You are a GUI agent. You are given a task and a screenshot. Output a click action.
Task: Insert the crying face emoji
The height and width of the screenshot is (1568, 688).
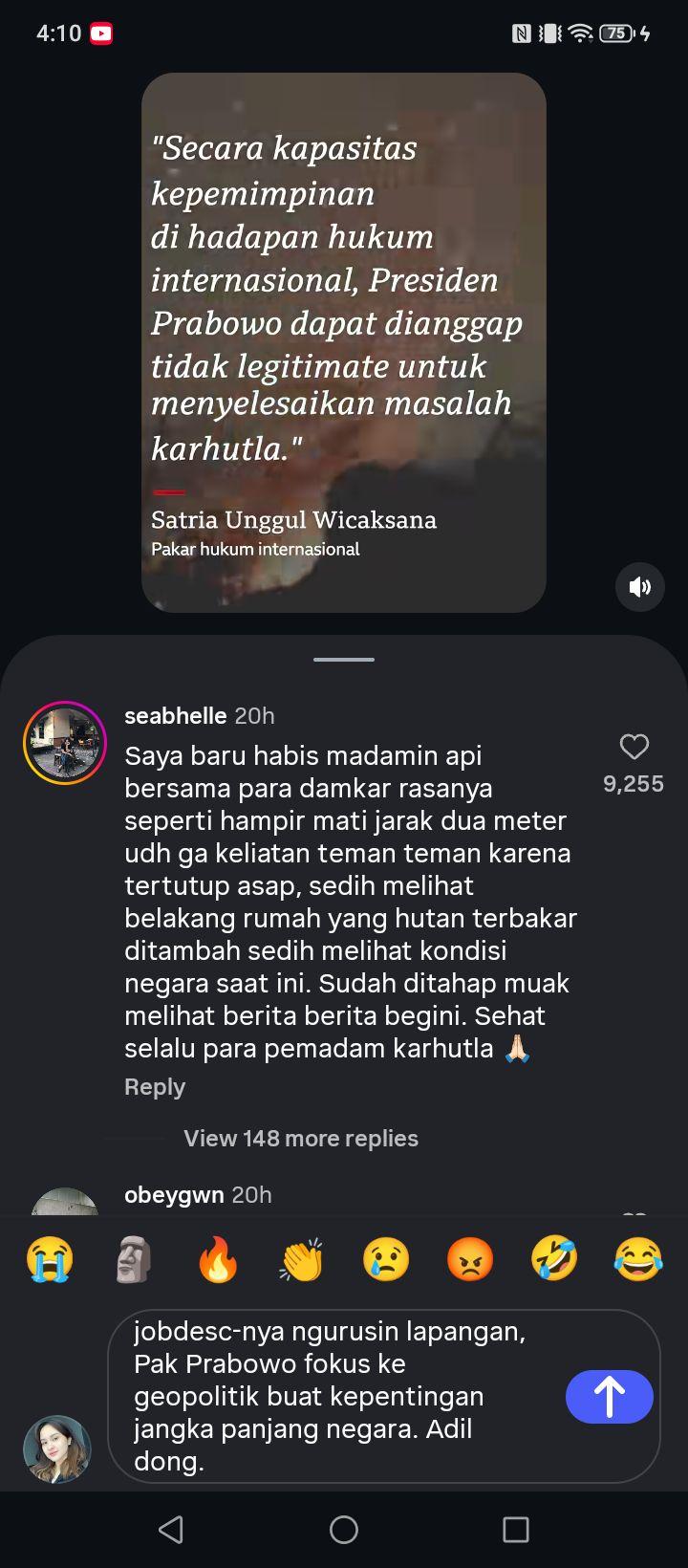(50, 1259)
